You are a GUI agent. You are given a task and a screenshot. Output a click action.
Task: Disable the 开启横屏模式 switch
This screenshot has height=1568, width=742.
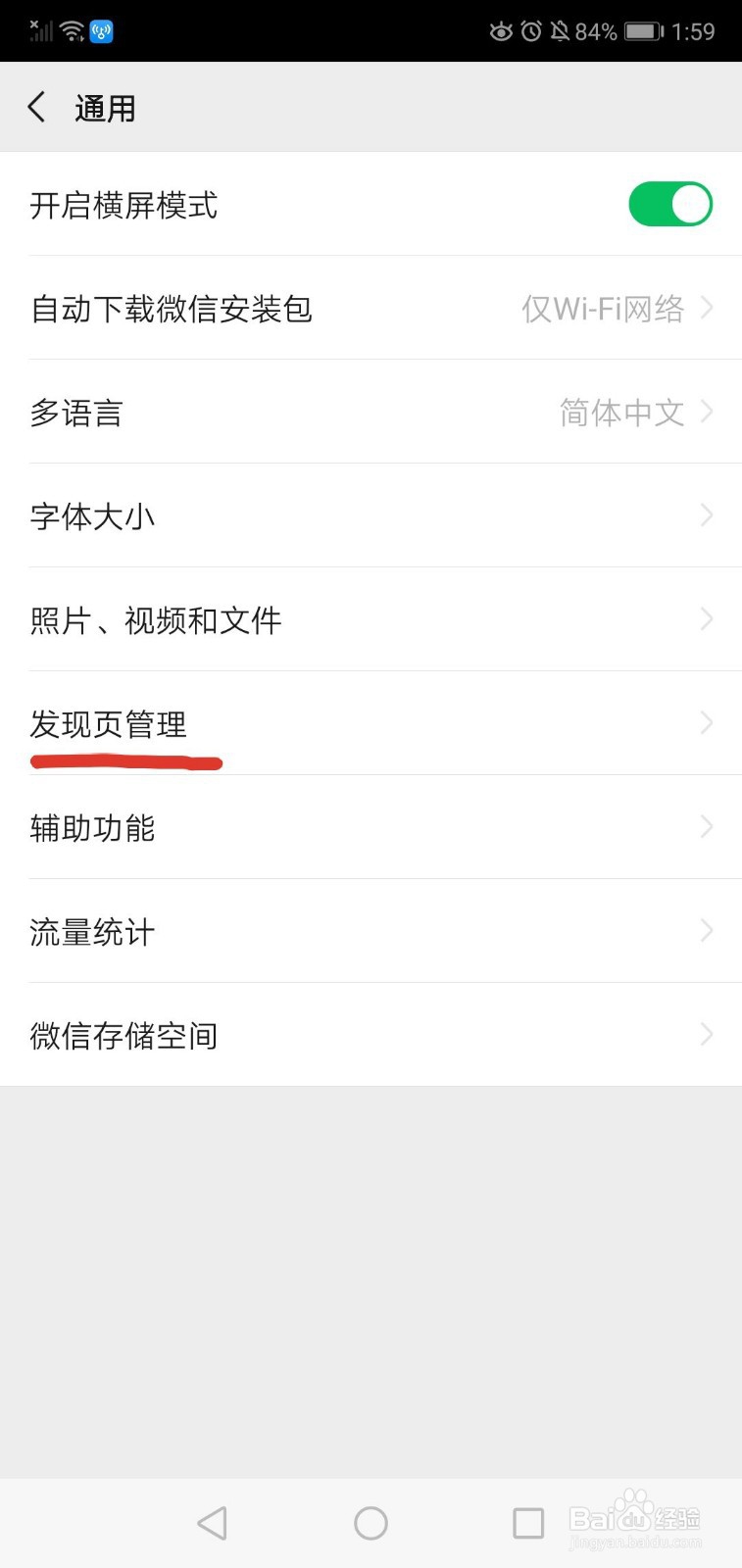670,204
